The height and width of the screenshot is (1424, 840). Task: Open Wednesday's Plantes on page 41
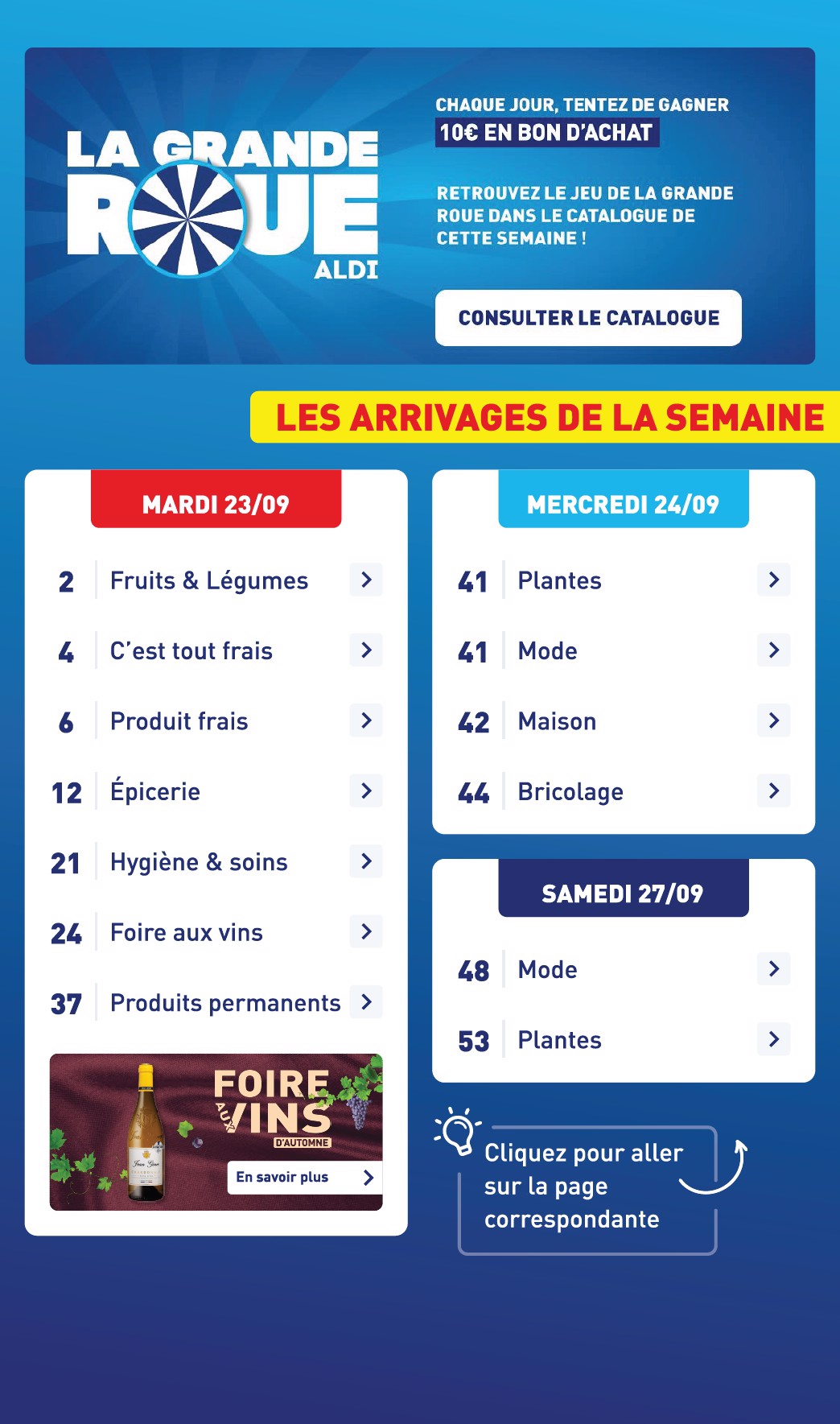point(624,580)
